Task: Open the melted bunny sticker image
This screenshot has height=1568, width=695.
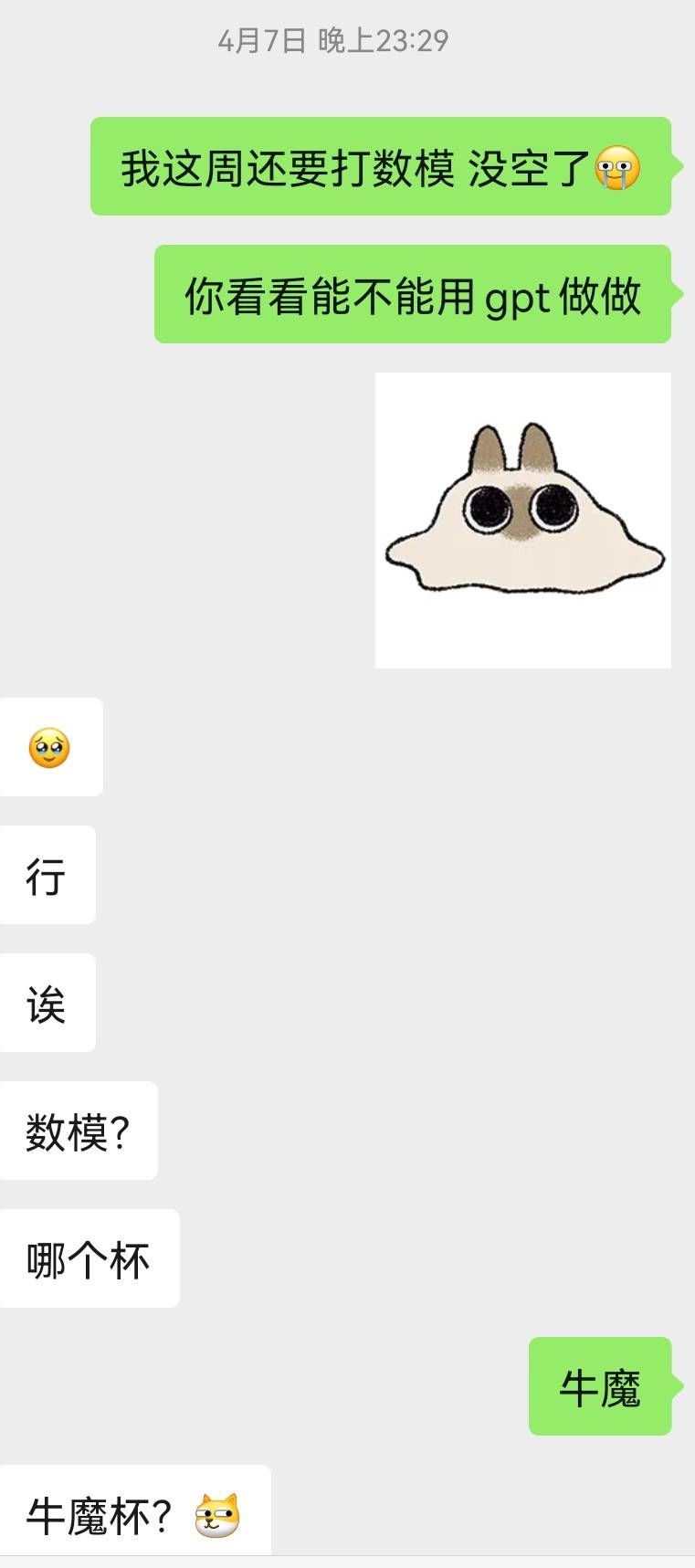Action: 522,521
